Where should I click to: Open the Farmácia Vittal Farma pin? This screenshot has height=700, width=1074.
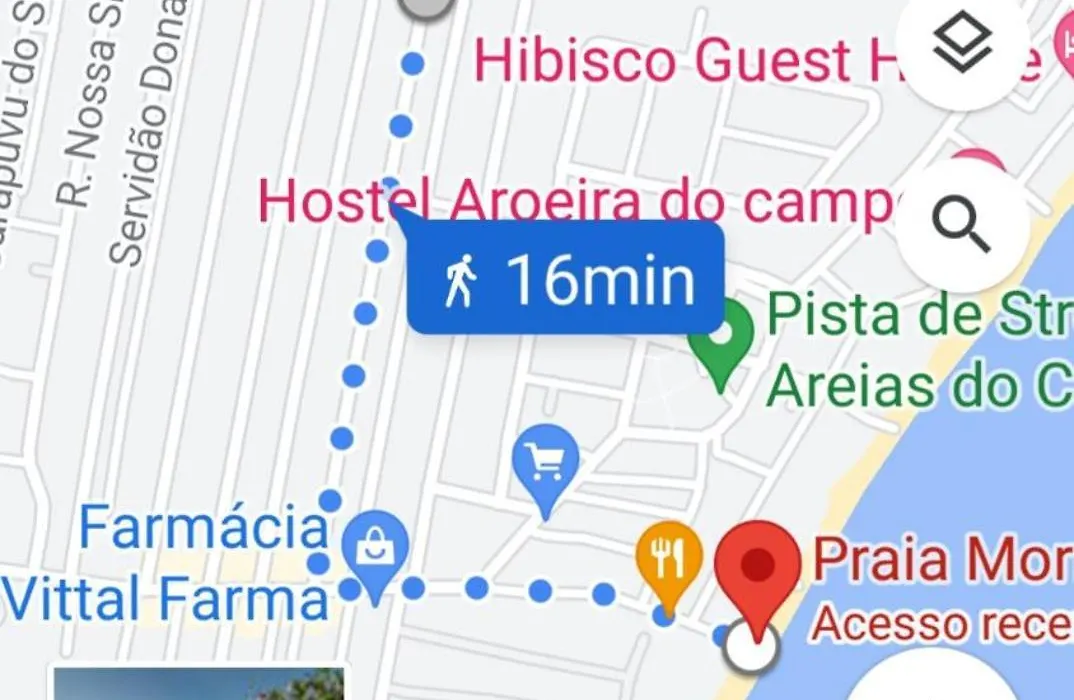click(375, 549)
